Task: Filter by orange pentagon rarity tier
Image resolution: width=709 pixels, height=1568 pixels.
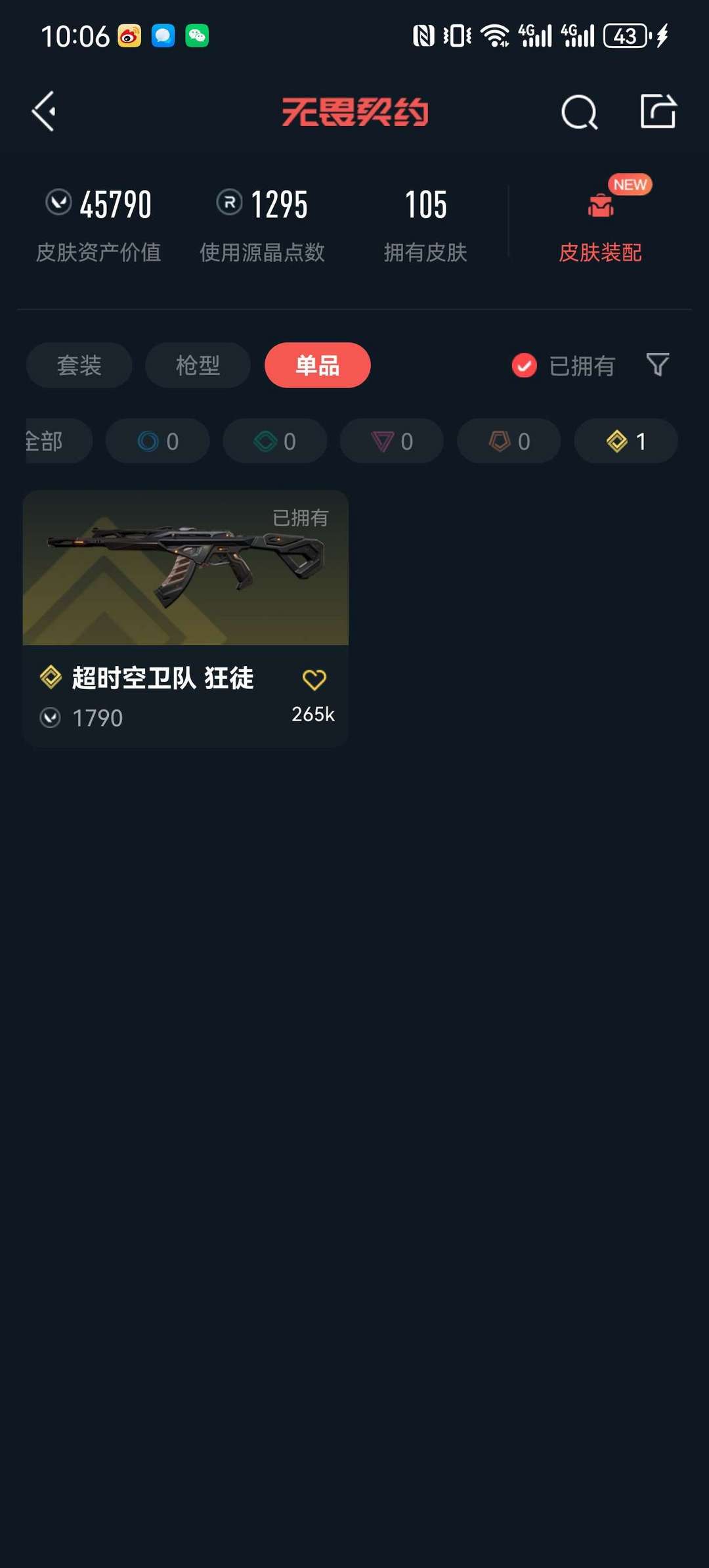Action: tap(509, 441)
